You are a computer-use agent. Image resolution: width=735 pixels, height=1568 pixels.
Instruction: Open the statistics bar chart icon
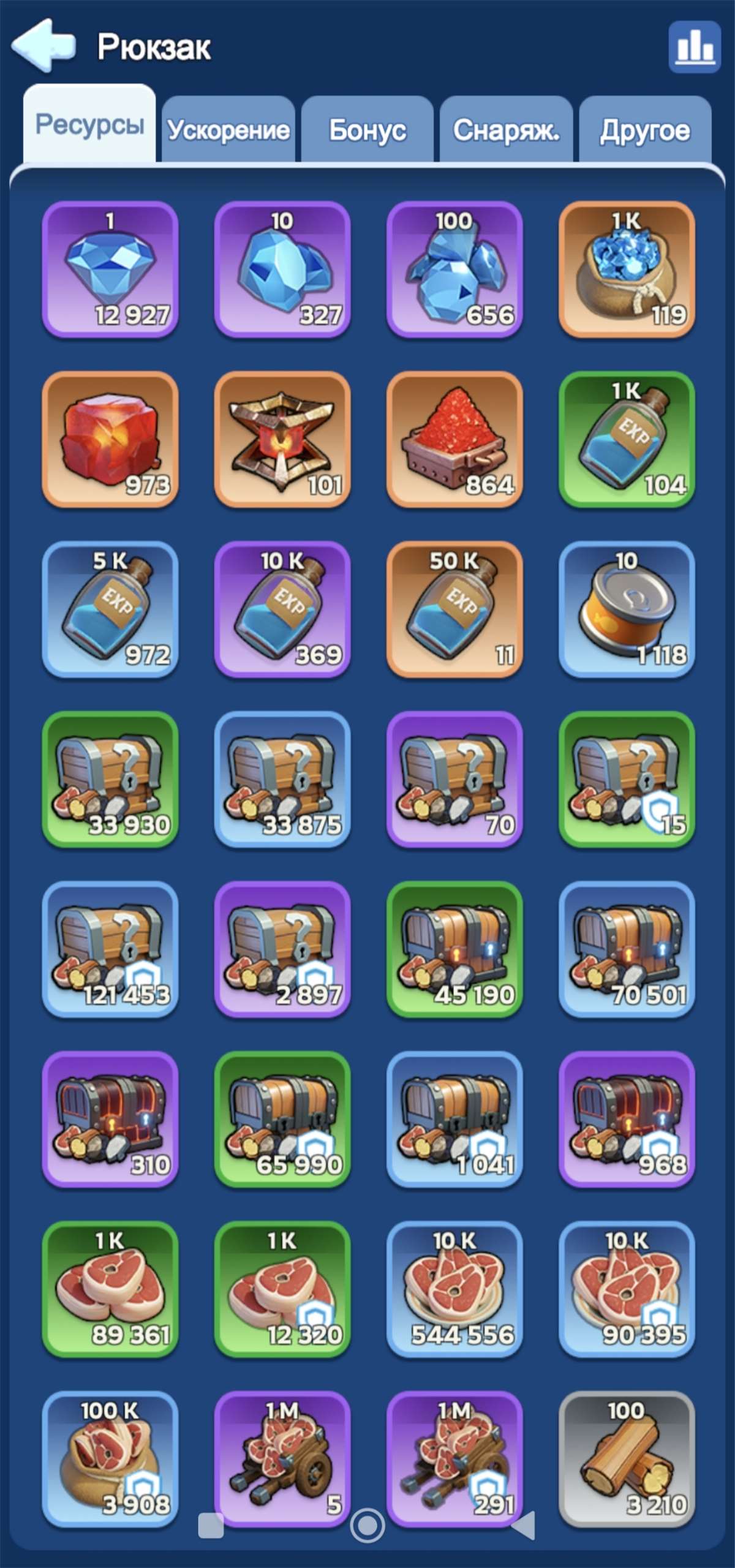pos(695,47)
